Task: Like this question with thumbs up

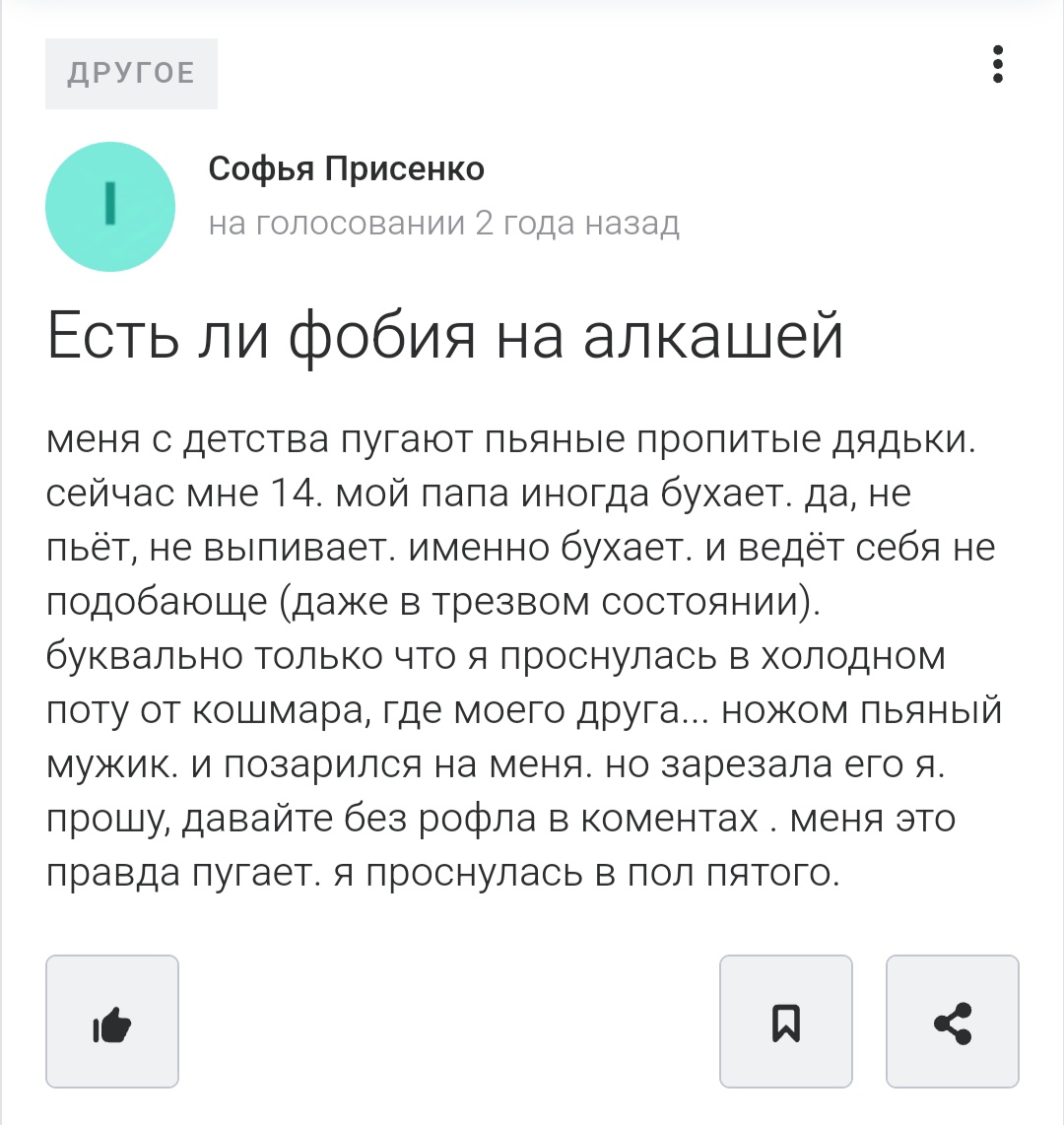Action: [x=112, y=1022]
